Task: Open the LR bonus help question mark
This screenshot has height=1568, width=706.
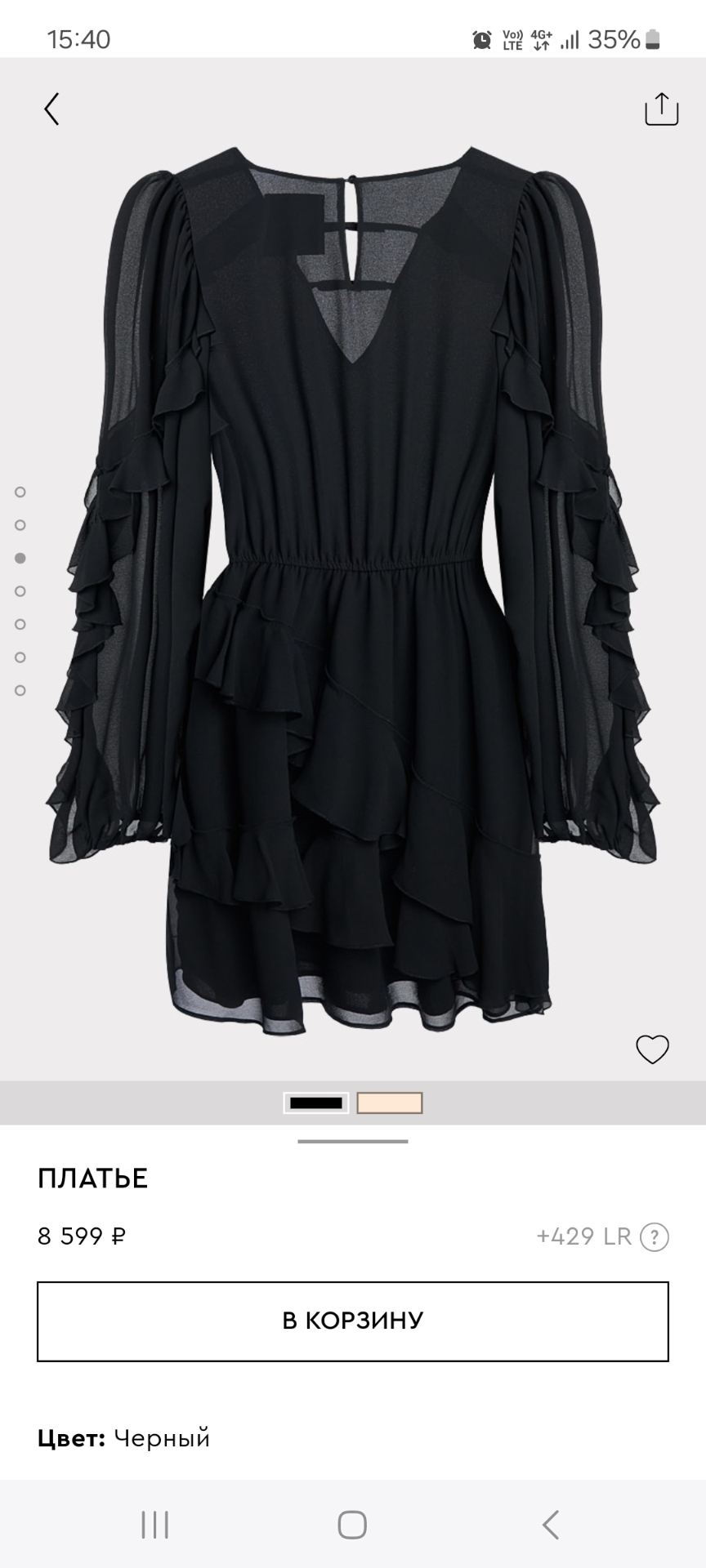Action: (654, 1236)
